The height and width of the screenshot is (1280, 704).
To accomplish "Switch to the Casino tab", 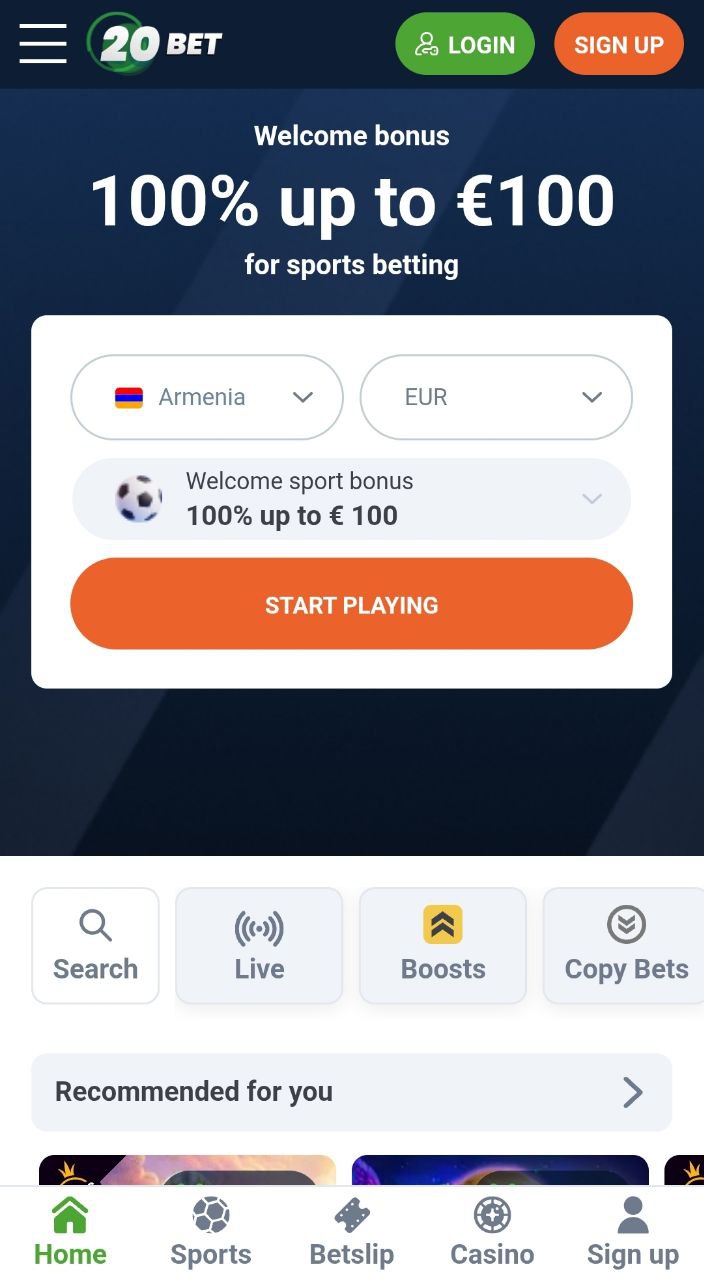I will pos(492,1234).
